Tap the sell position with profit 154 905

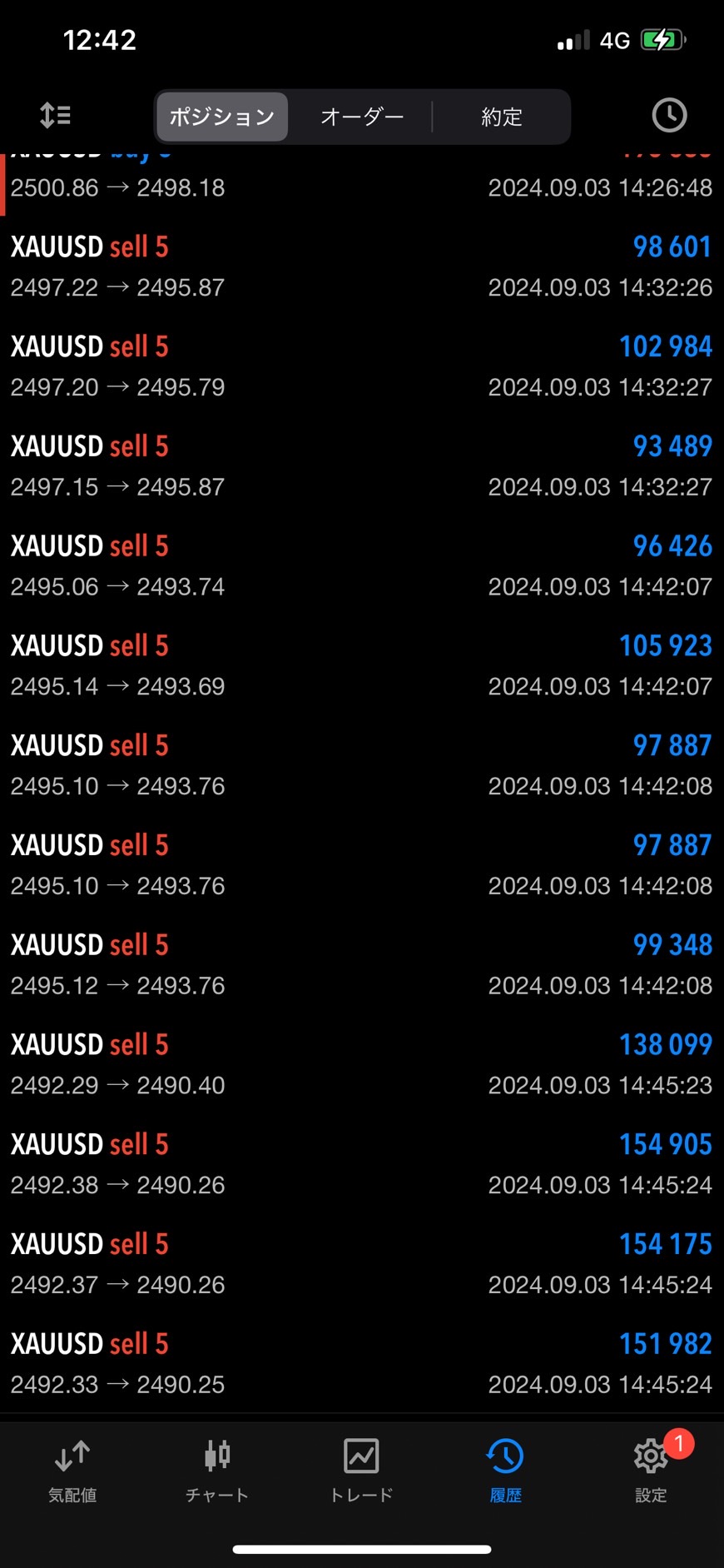(x=361, y=1164)
